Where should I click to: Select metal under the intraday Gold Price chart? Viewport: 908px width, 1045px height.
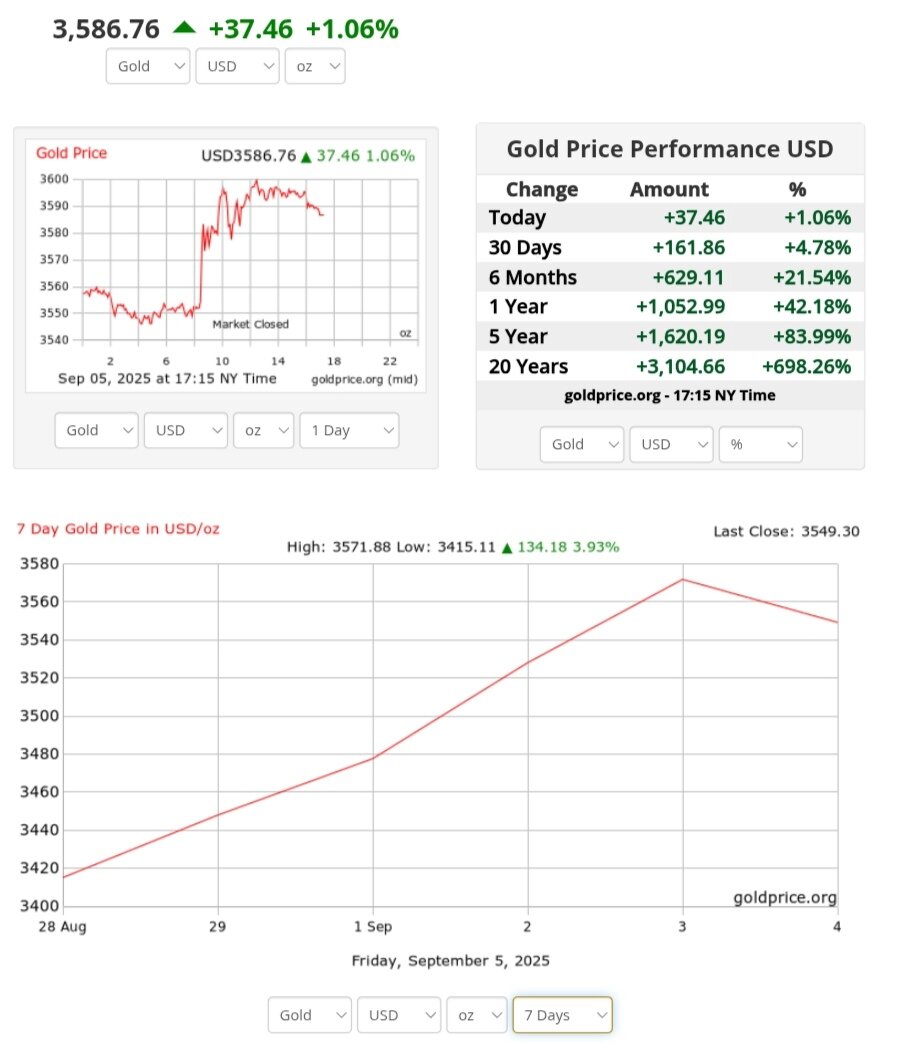[x=97, y=430]
